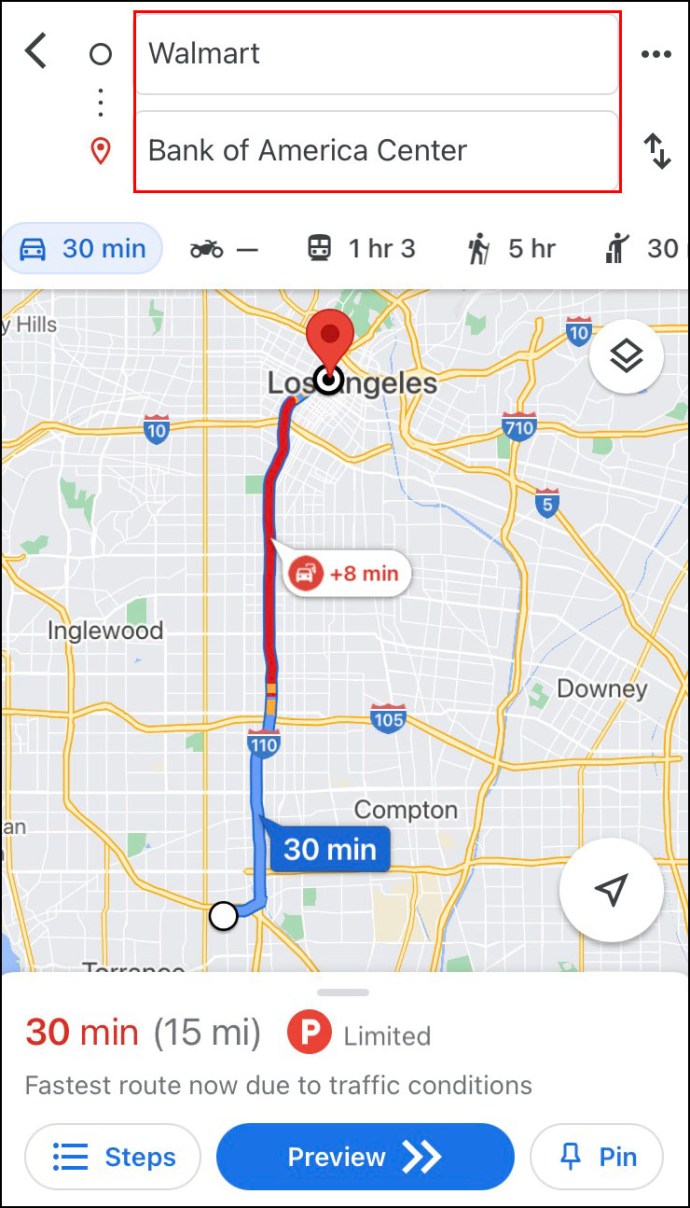The height and width of the screenshot is (1208, 690).
Task: Switch to transit directions, 1 hr 3
Action: [361, 248]
